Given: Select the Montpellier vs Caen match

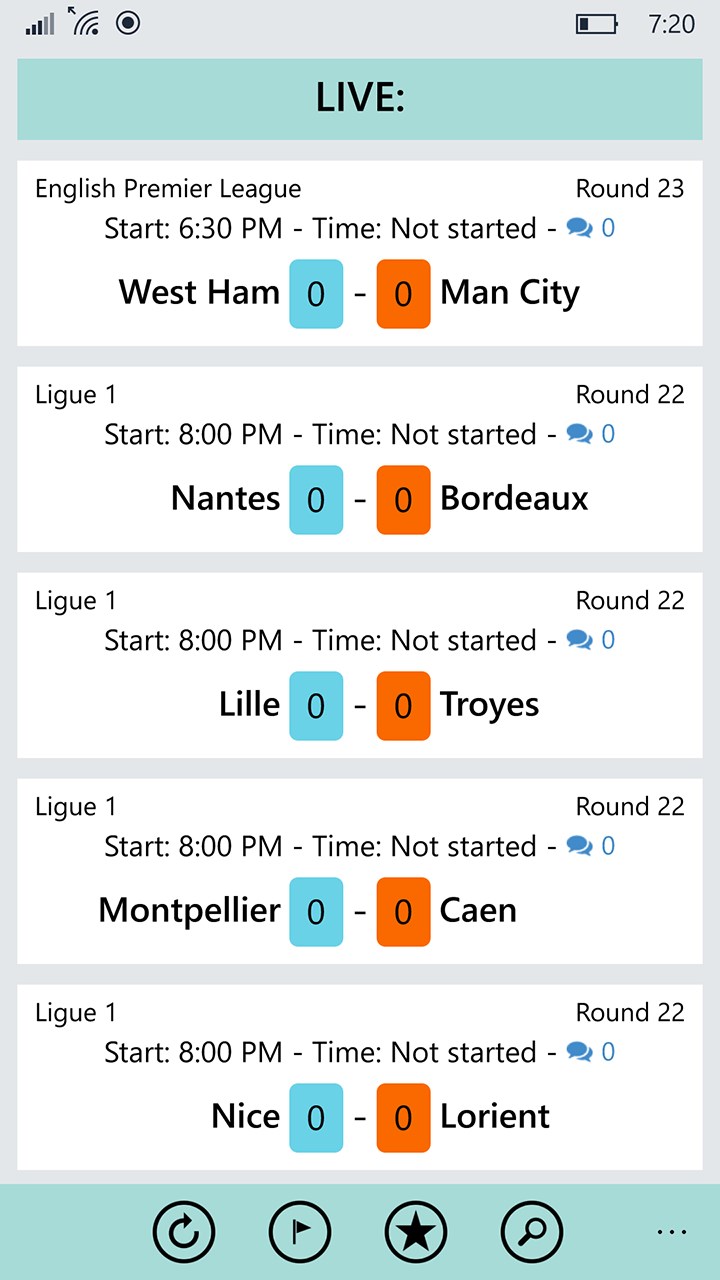Looking at the screenshot, I should pyautogui.click(x=359, y=911).
